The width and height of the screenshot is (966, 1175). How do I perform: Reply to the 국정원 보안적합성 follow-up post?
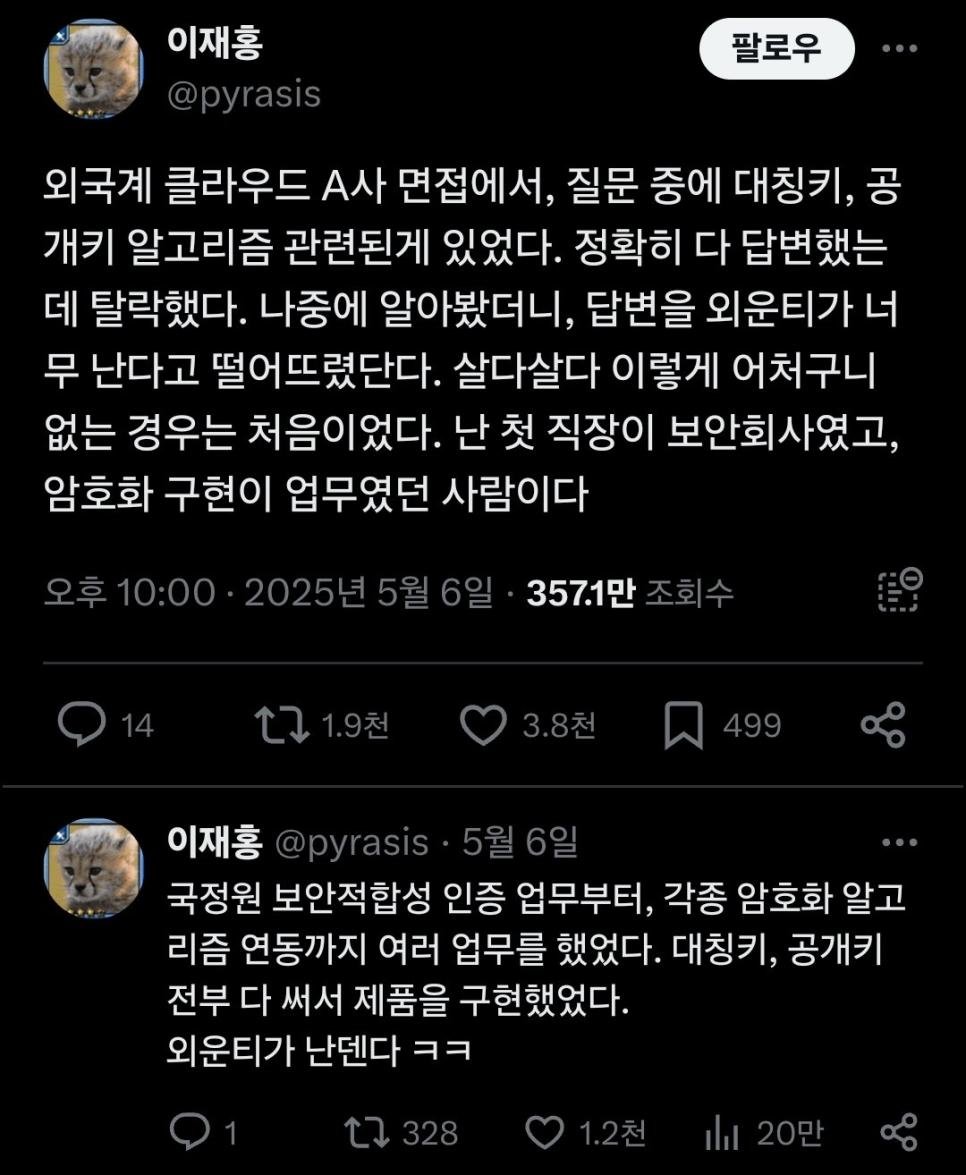(187, 1133)
